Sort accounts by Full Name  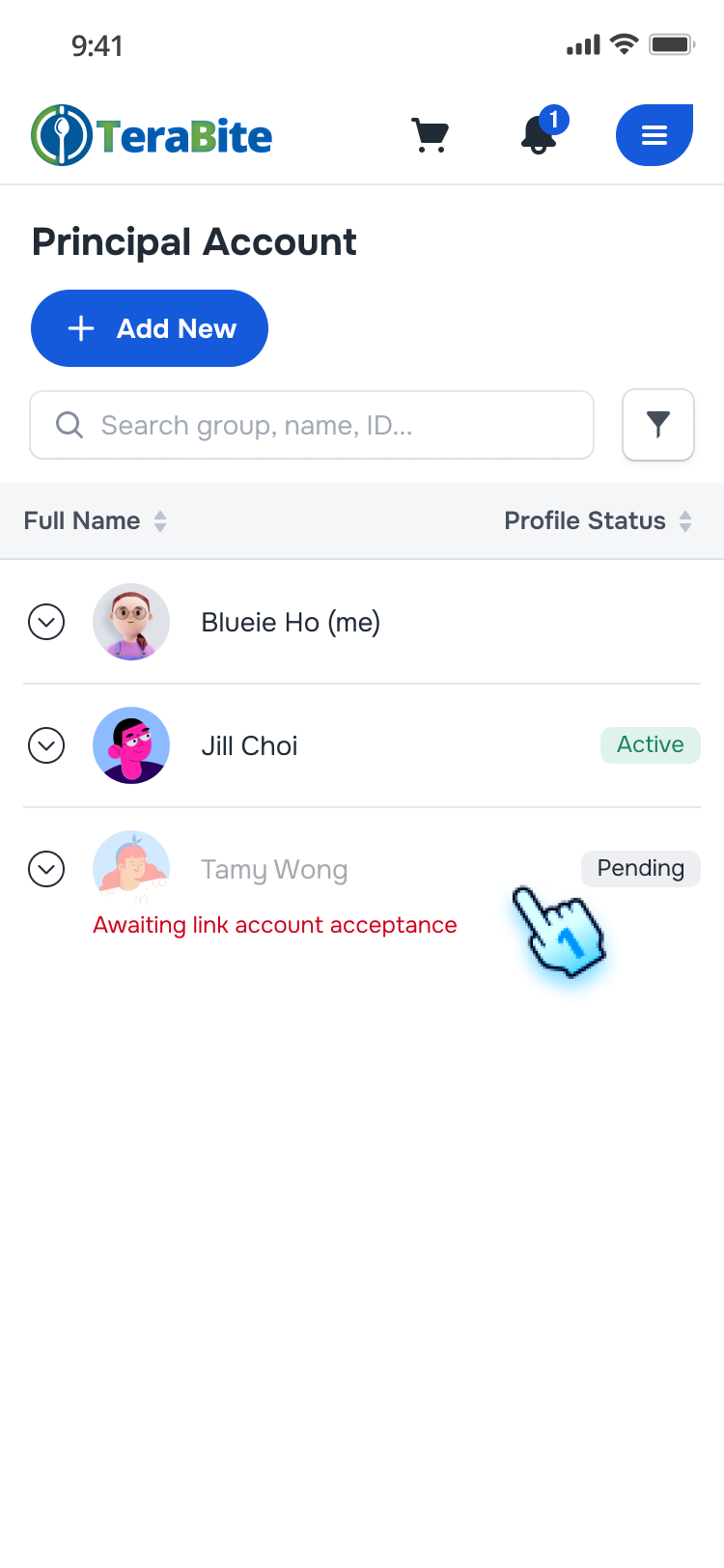[158, 520]
